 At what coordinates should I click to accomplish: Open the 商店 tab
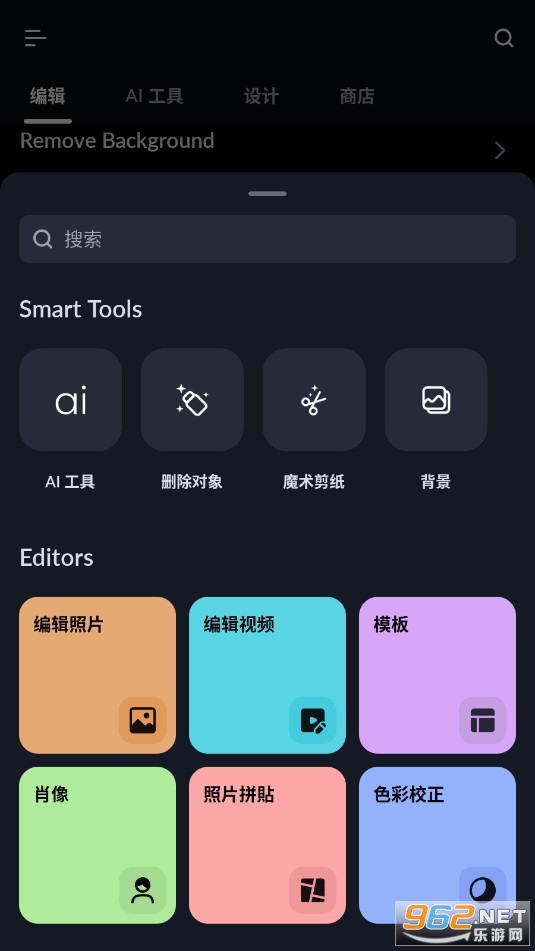(357, 96)
